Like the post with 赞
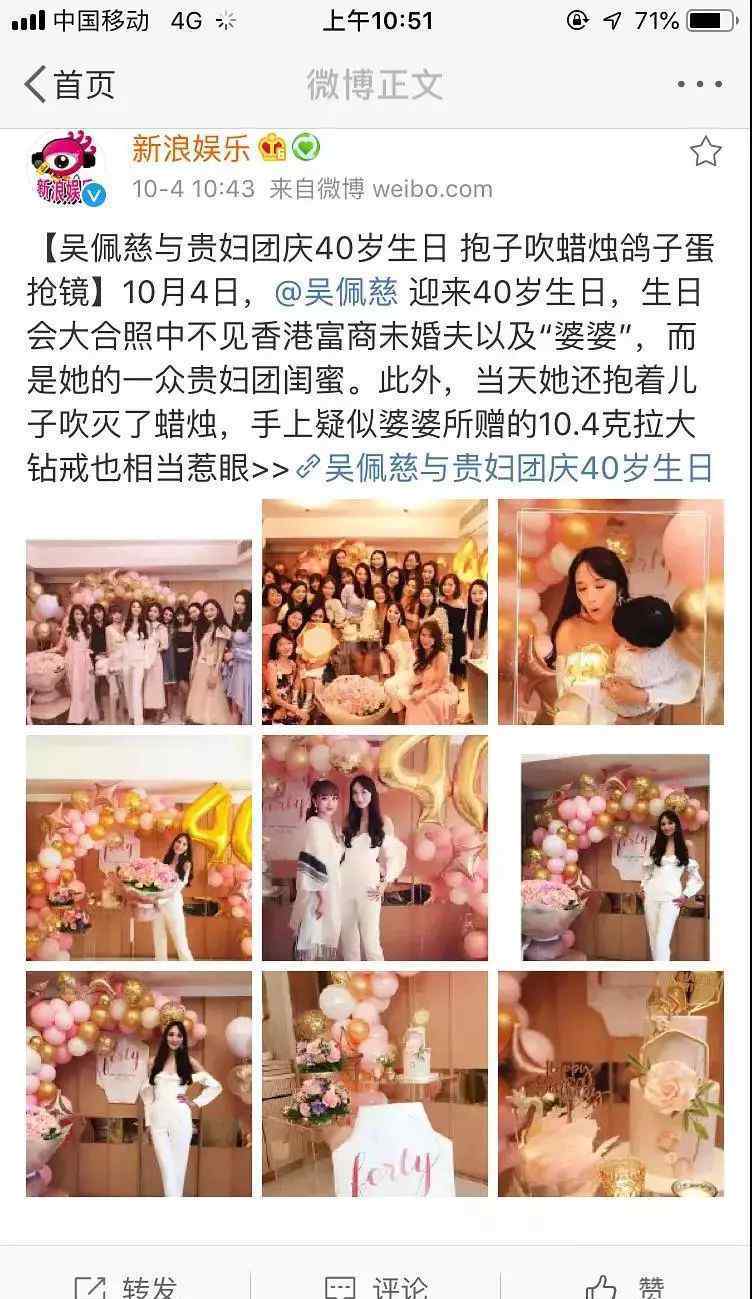The width and height of the screenshot is (752, 1299). pos(626,1287)
